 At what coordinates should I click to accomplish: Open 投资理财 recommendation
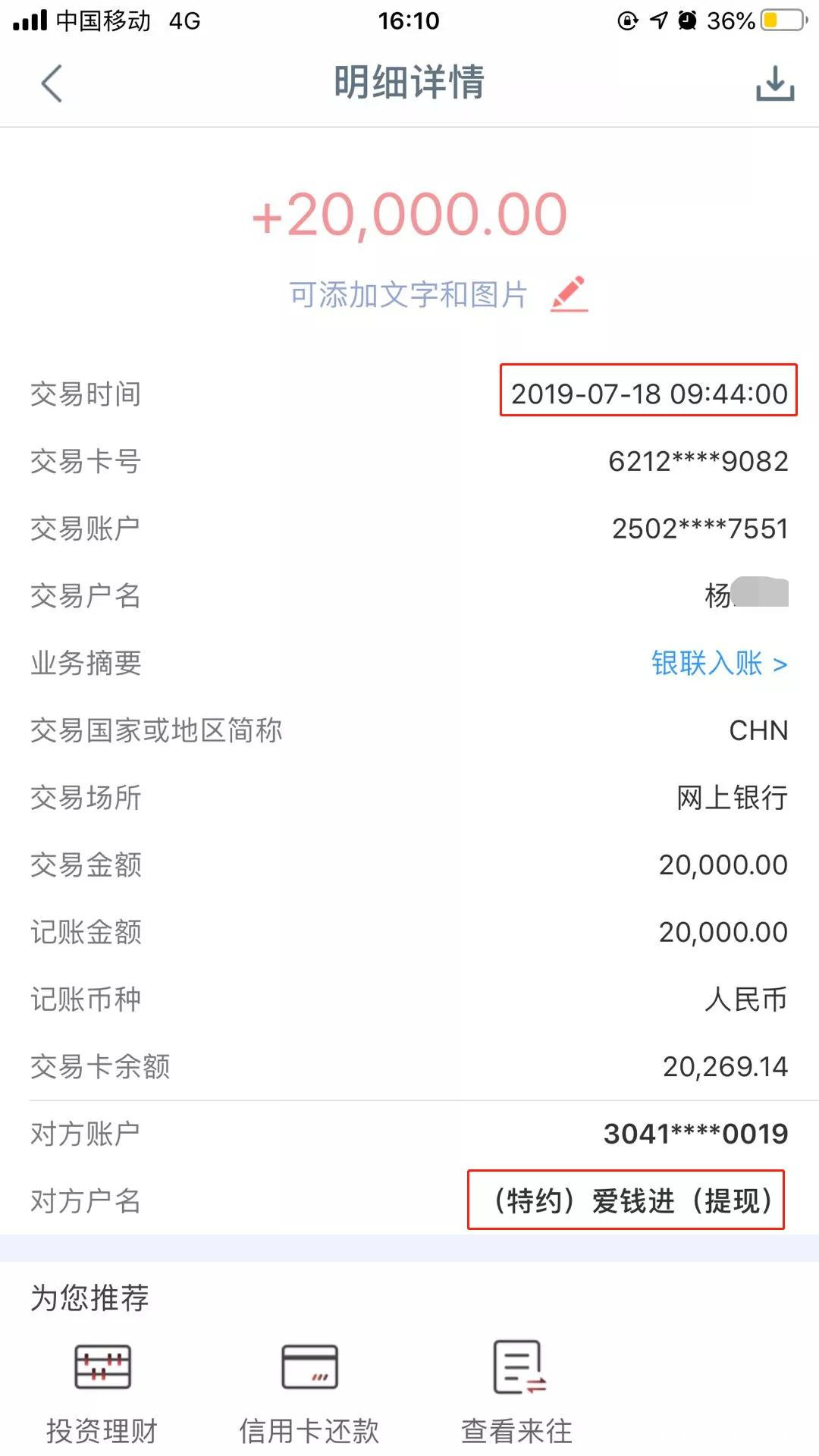(102, 1392)
